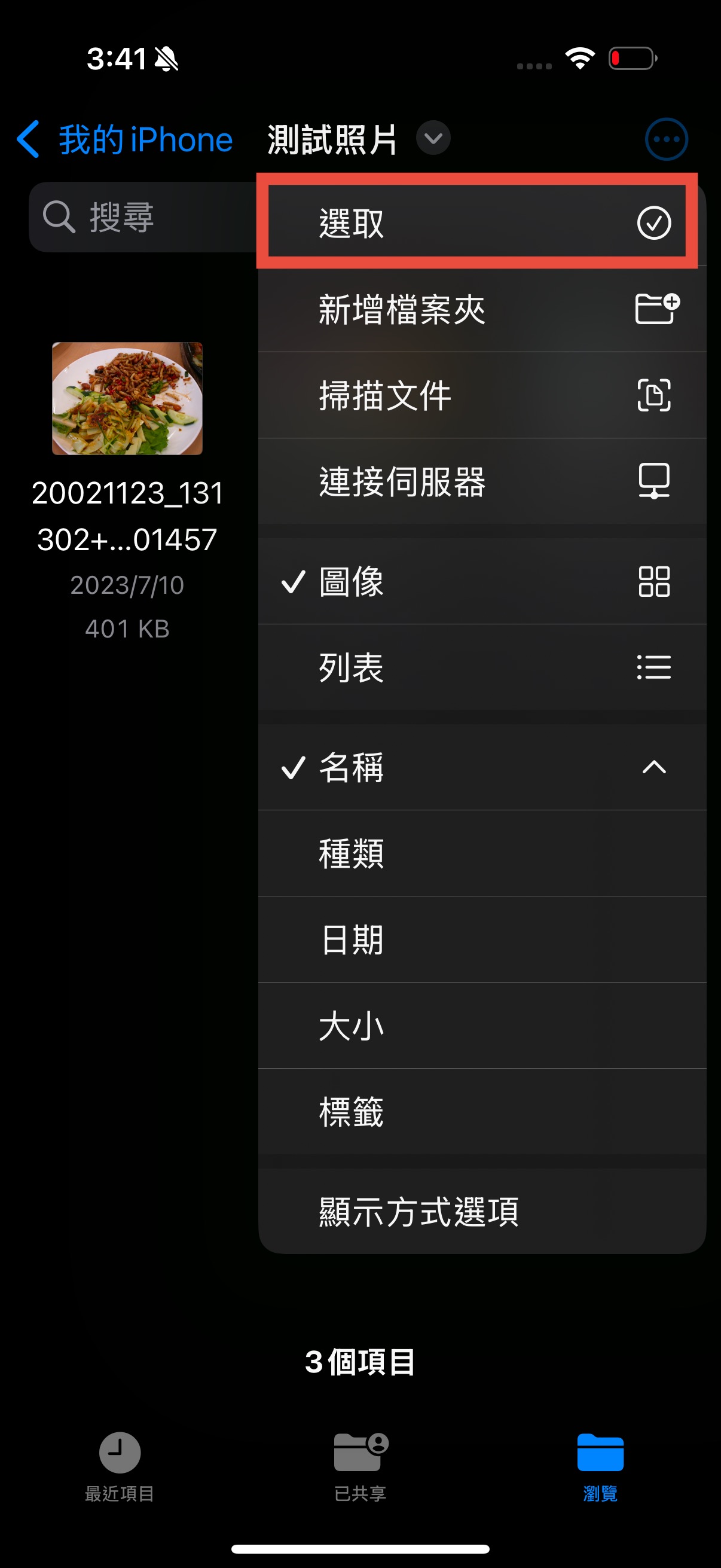
Task: Open 顯示方式選項
Action: [481, 1212]
